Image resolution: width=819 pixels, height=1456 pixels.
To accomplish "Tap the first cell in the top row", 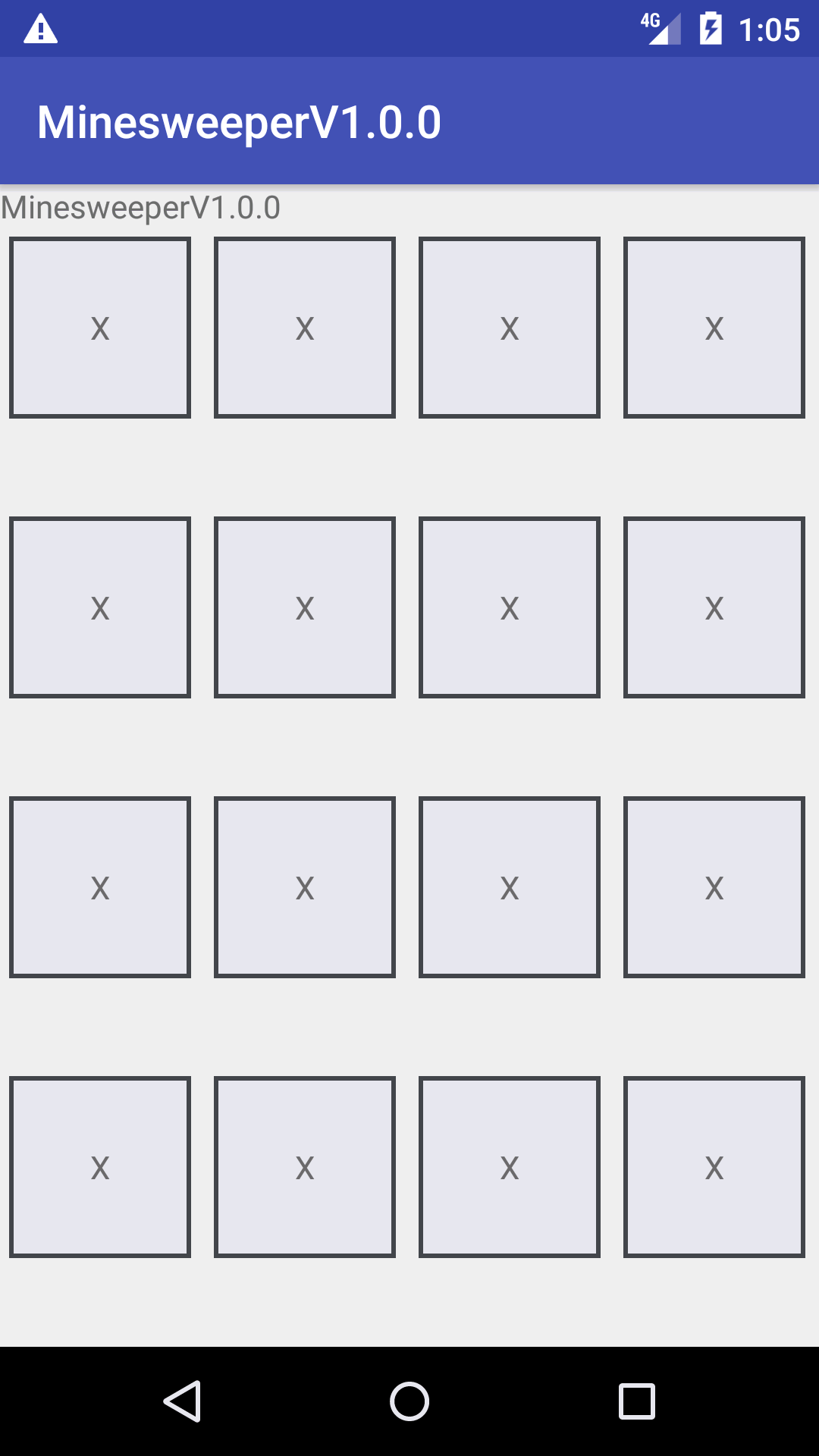I will pos(100,328).
